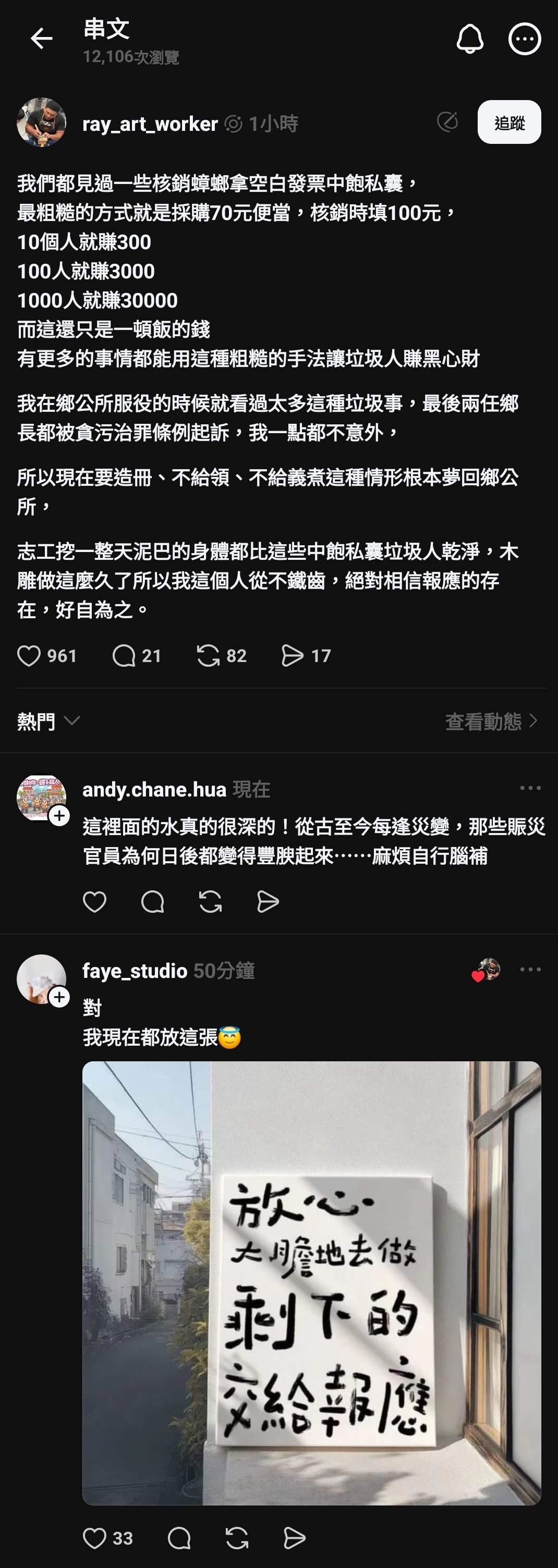Reply to andy.chane.hua's comment

click(152, 901)
